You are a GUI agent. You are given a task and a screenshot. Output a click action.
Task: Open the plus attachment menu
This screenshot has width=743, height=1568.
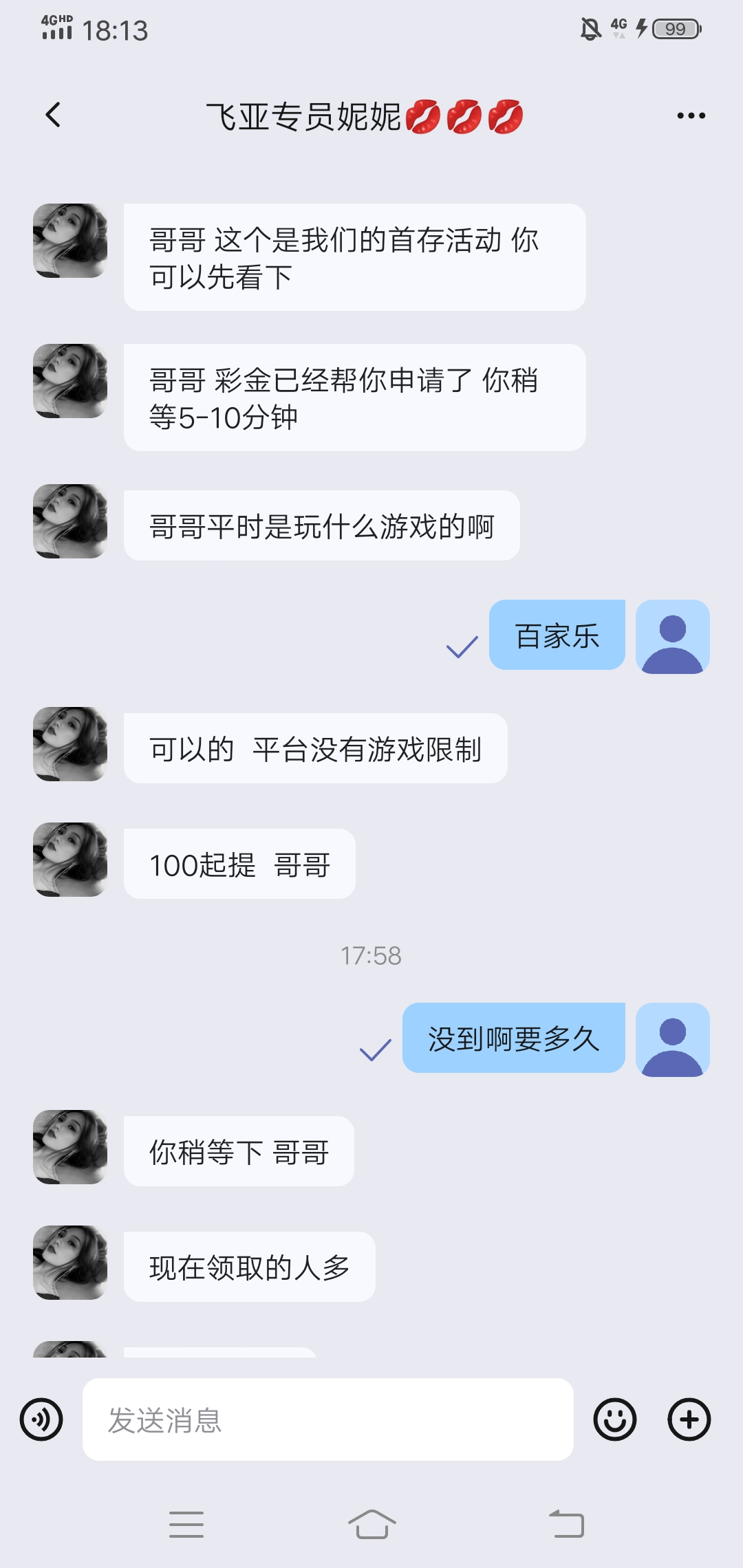(x=689, y=1420)
